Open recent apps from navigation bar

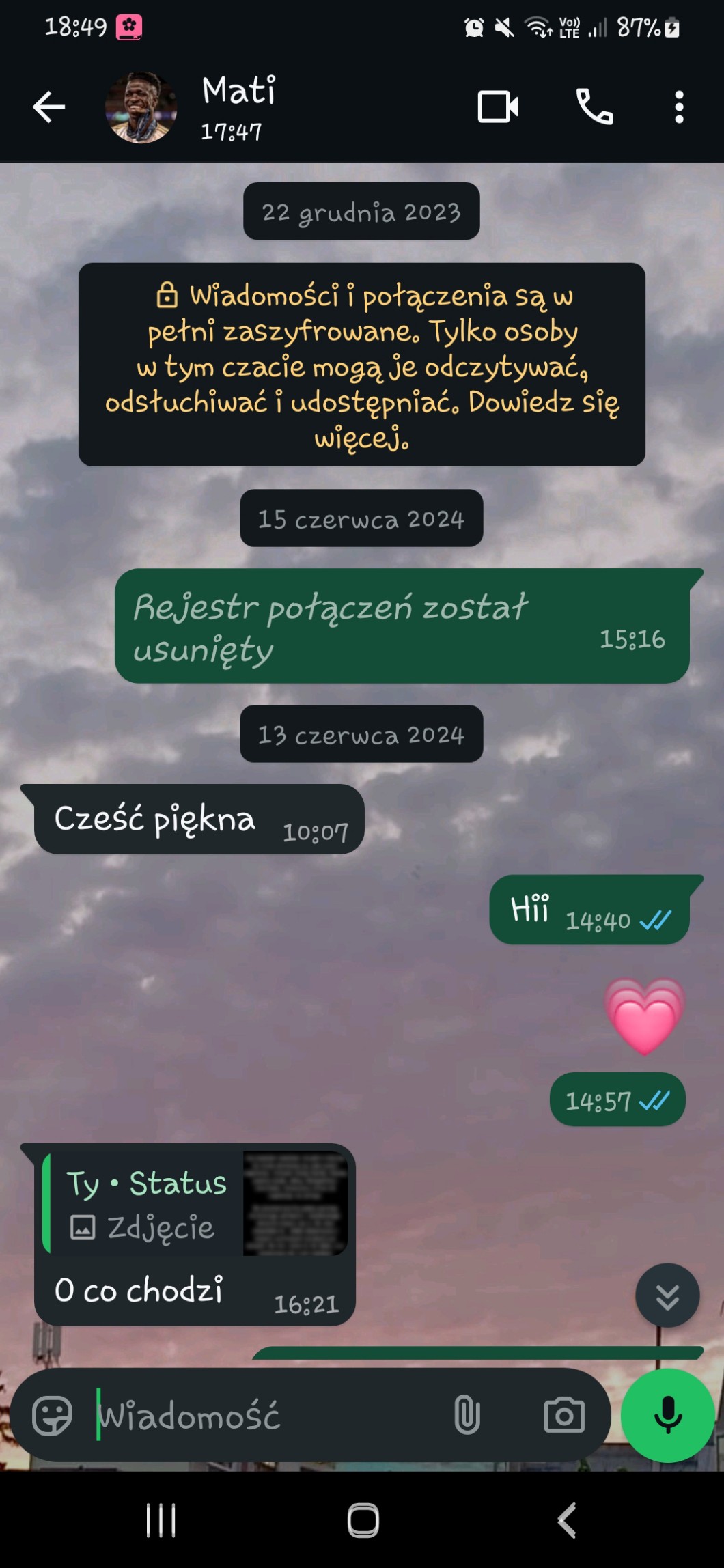point(161,1521)
